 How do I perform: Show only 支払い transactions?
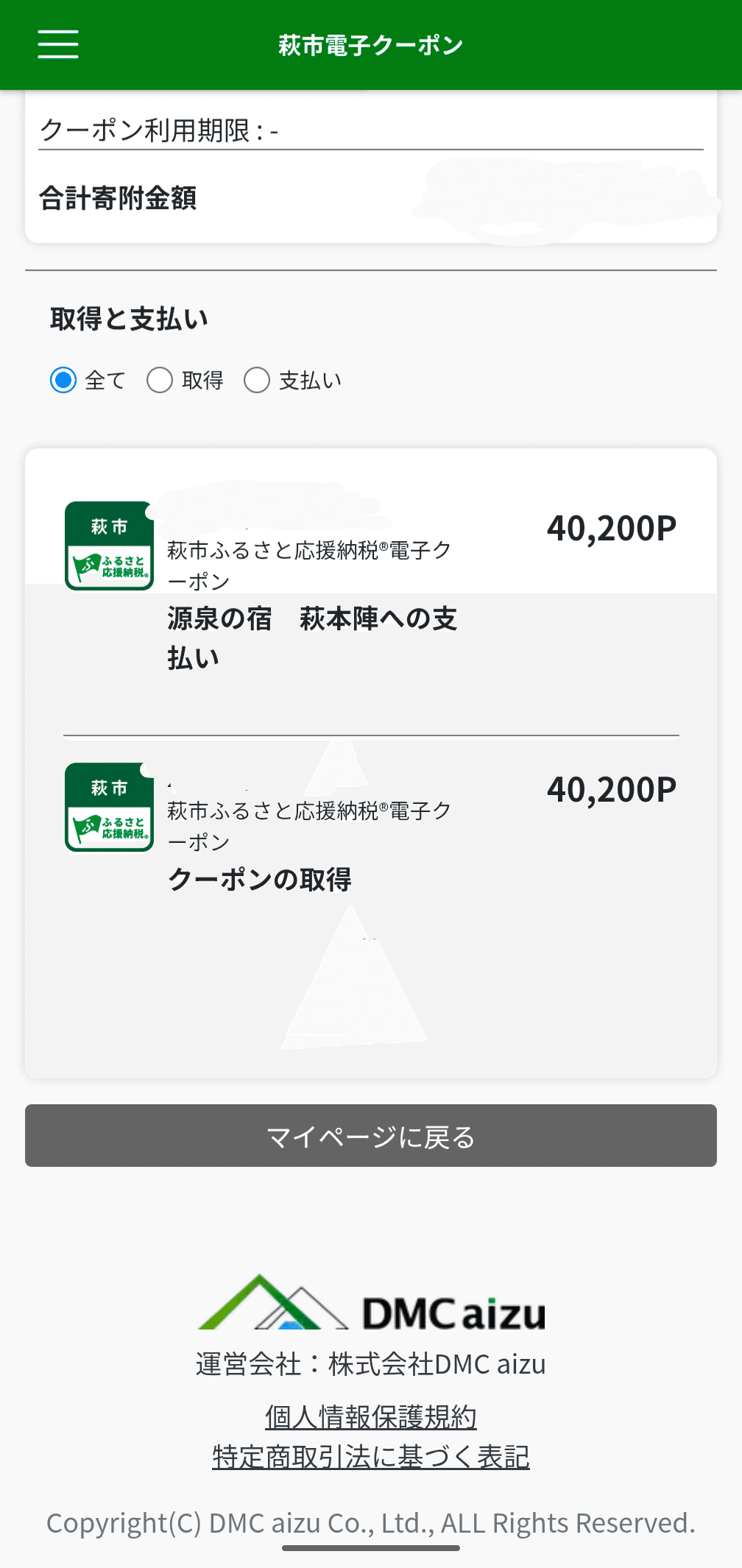coord(258,380)
